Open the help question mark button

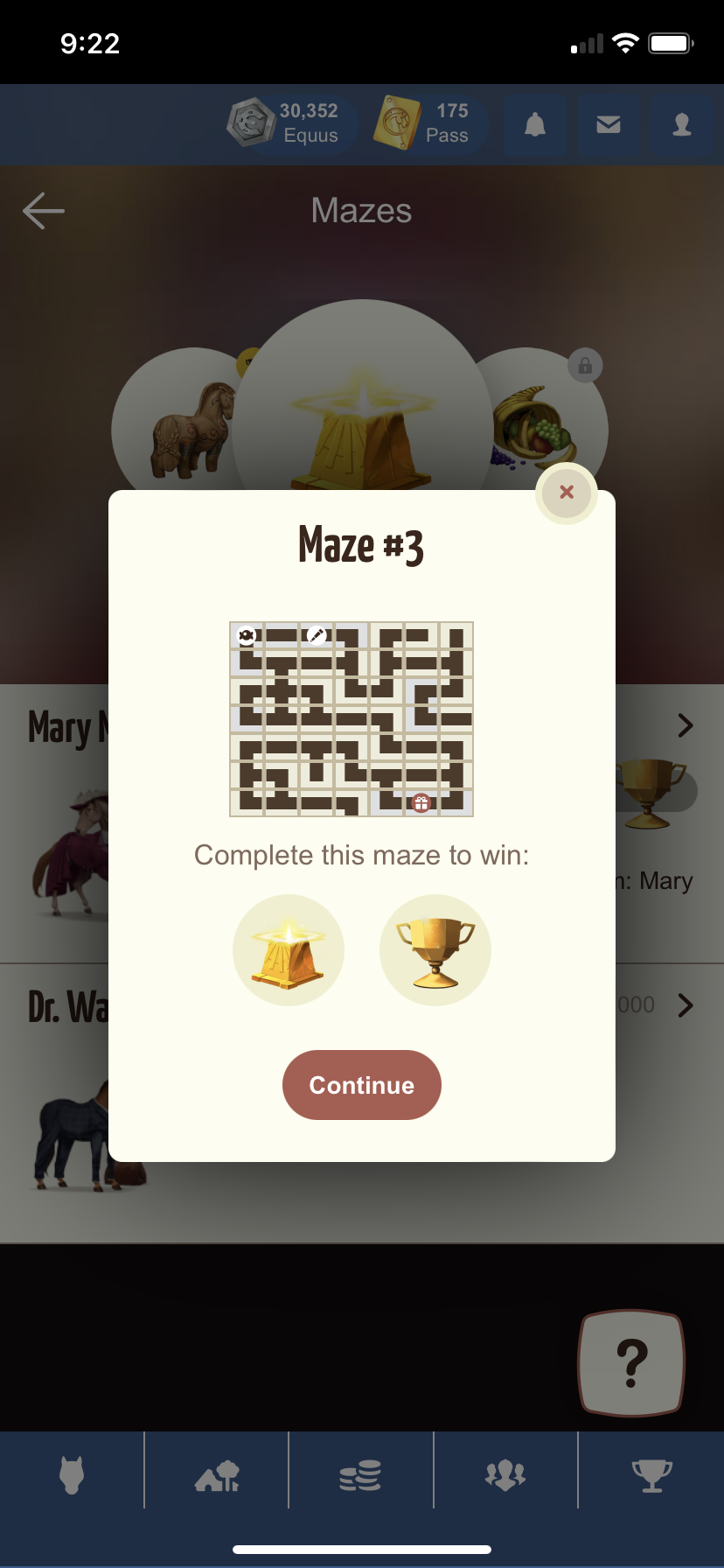(631, 1362)
